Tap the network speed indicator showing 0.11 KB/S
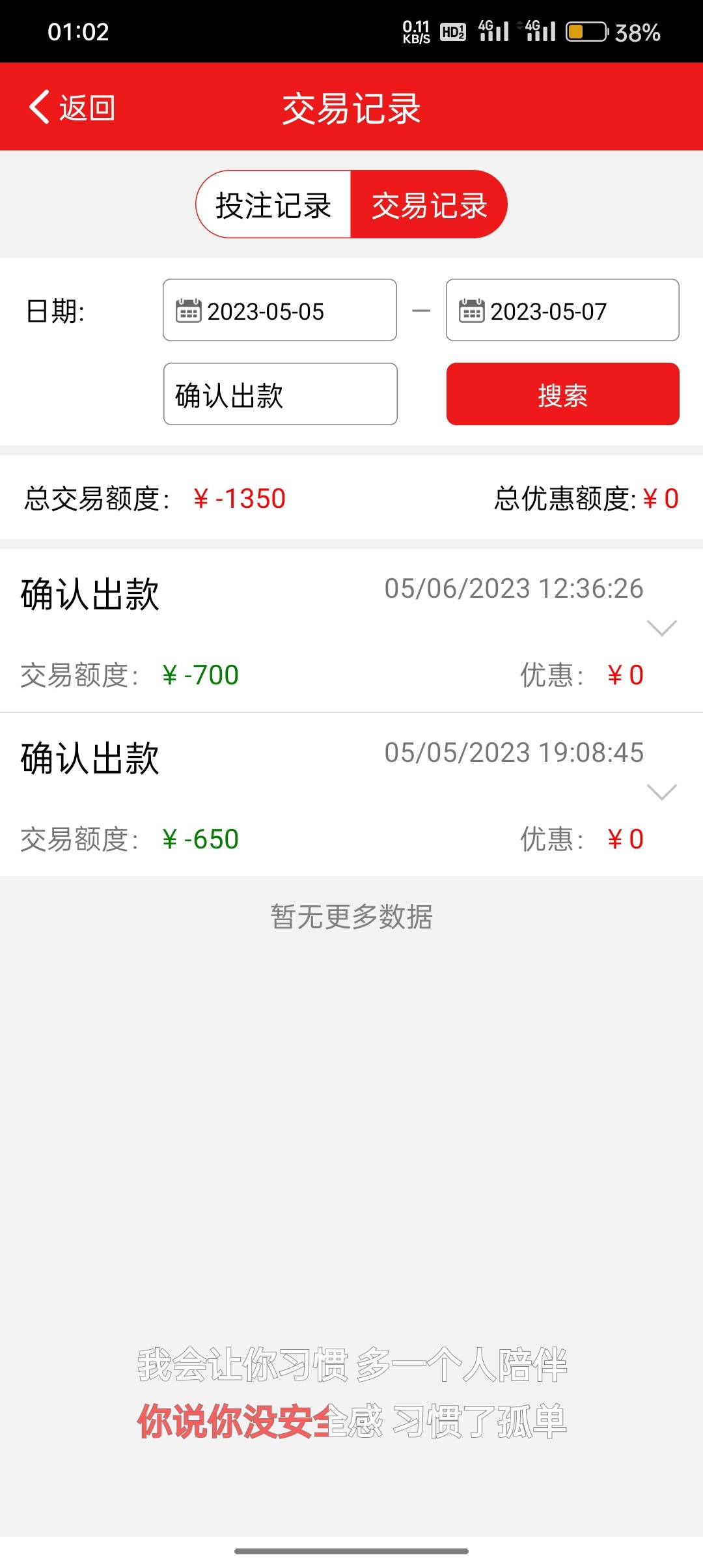703x1568 pixels. point(415,31)
